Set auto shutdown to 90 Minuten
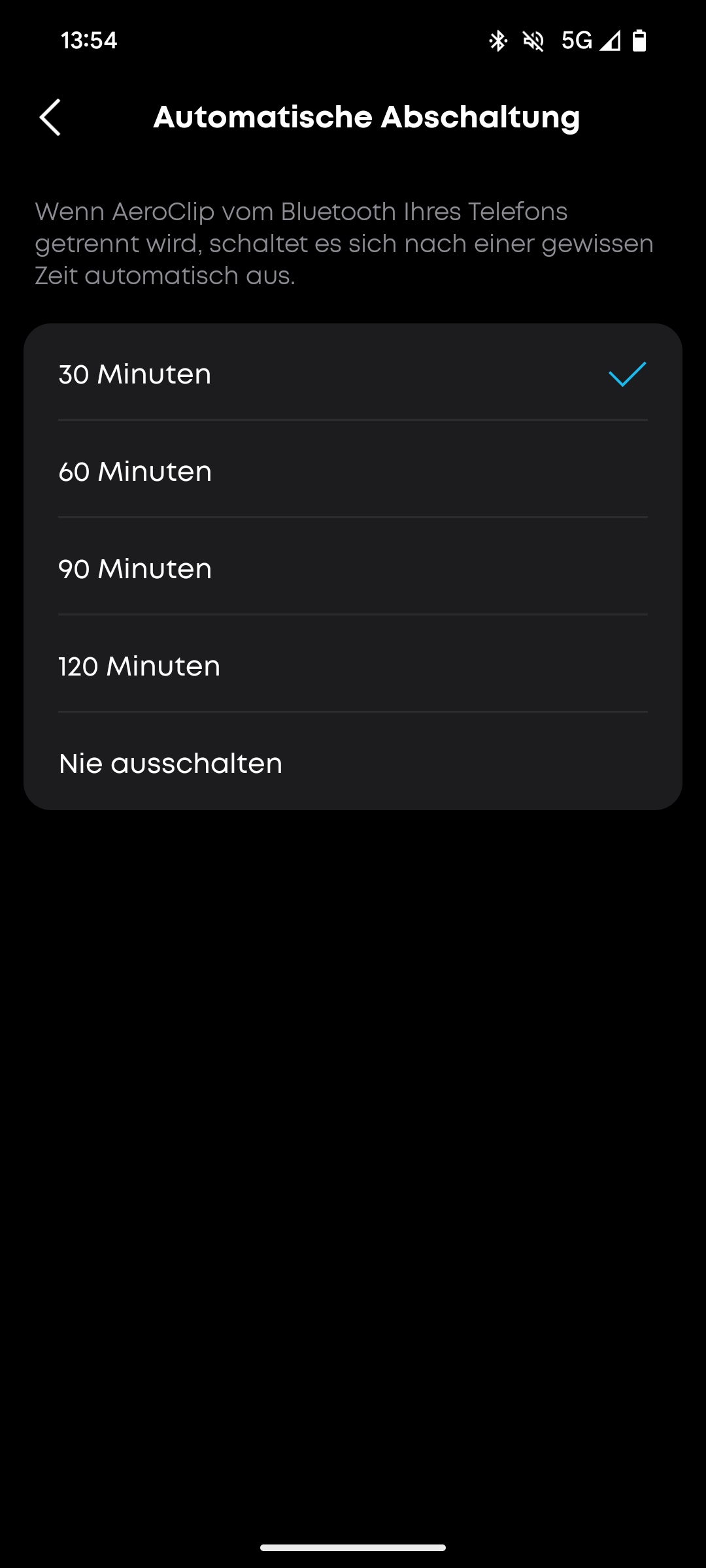Image resolution: width=706 pixels, height=1568 pixels. coord(353,569)
